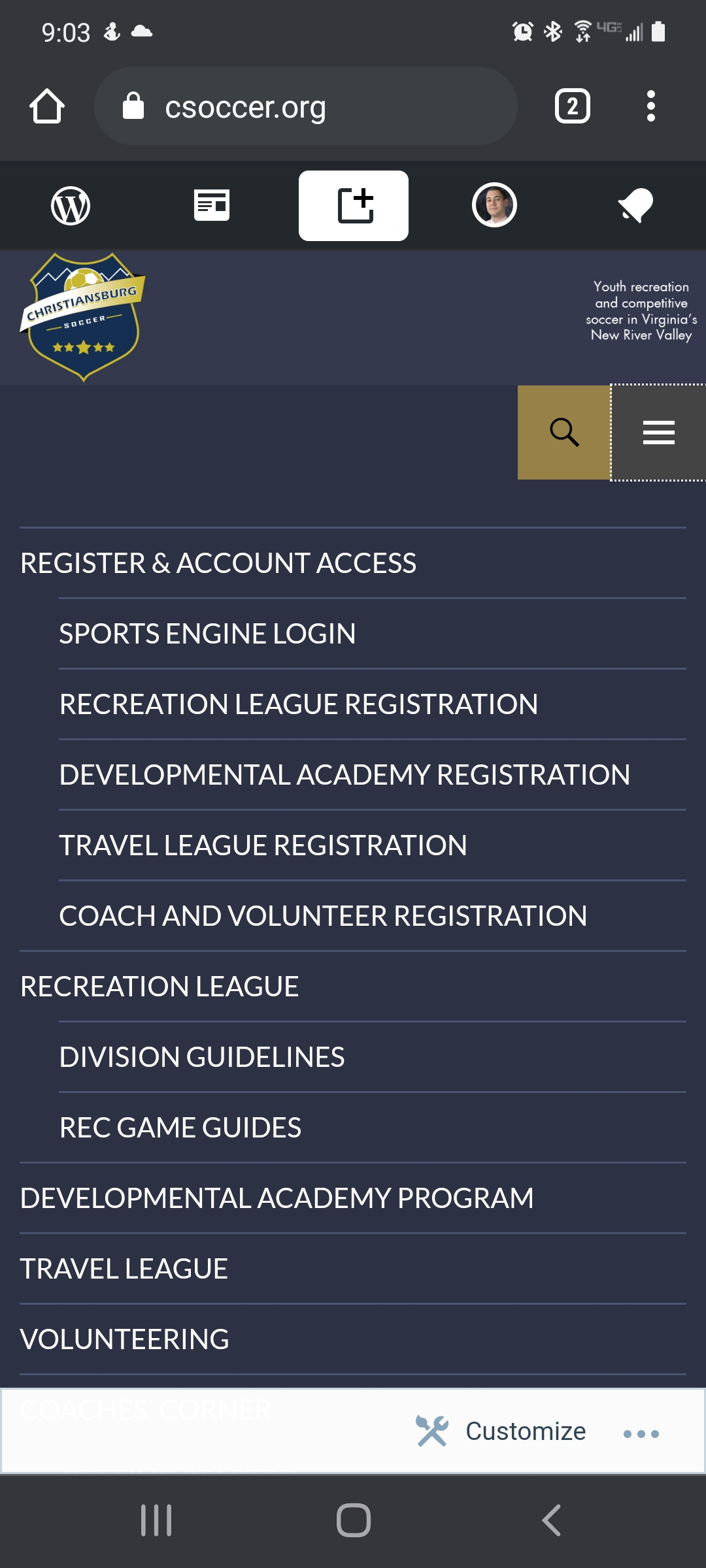This screenshot has height=1568, width=706.
Task: Create a new post
Action: (x=354, y=206)
